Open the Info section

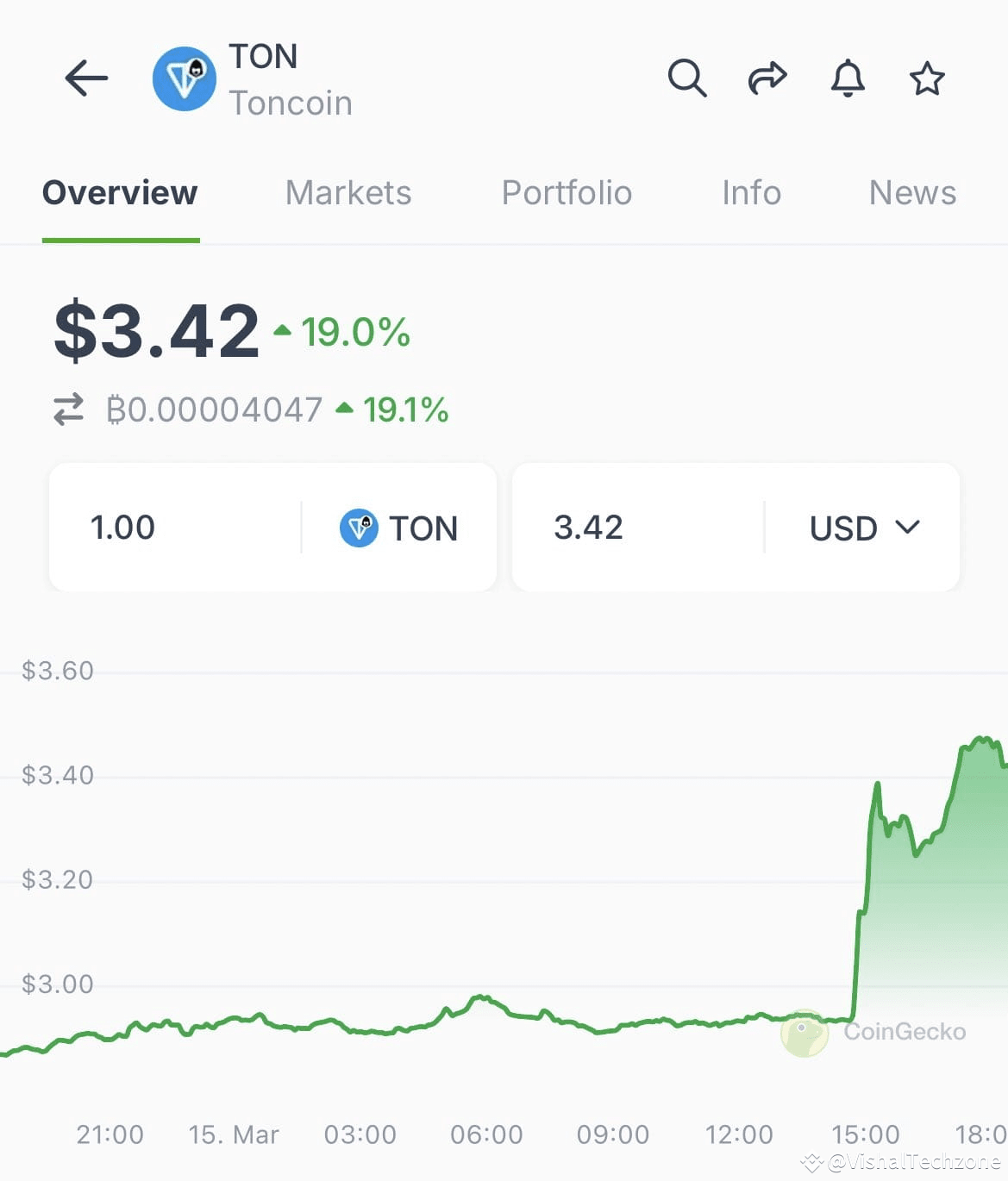pyautogui.click(x=749, y=193)
